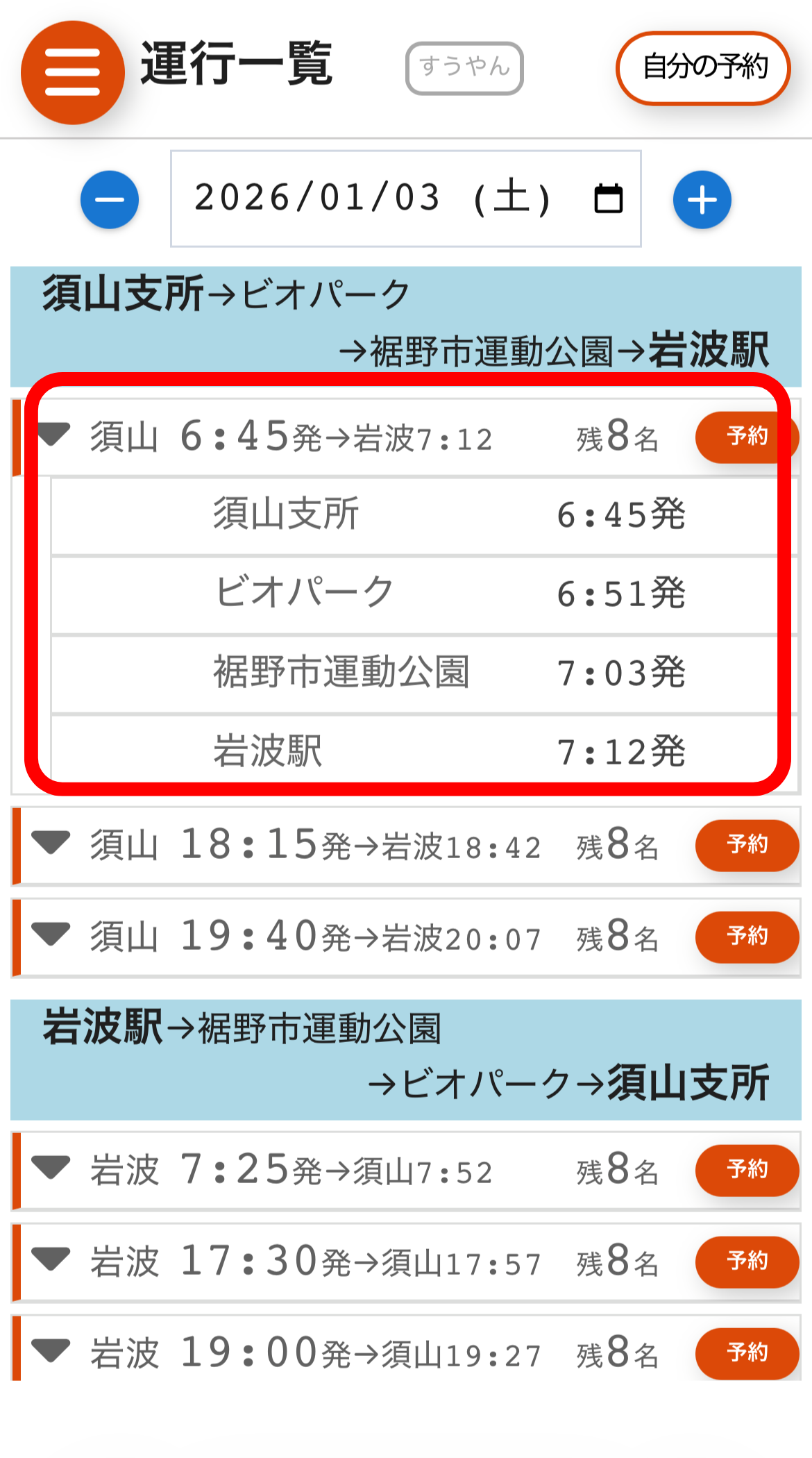Viewport: 812px width, 1458px height.
Task: Reserve the 岩波 17:30発 trip
Action: (746, 1262)
